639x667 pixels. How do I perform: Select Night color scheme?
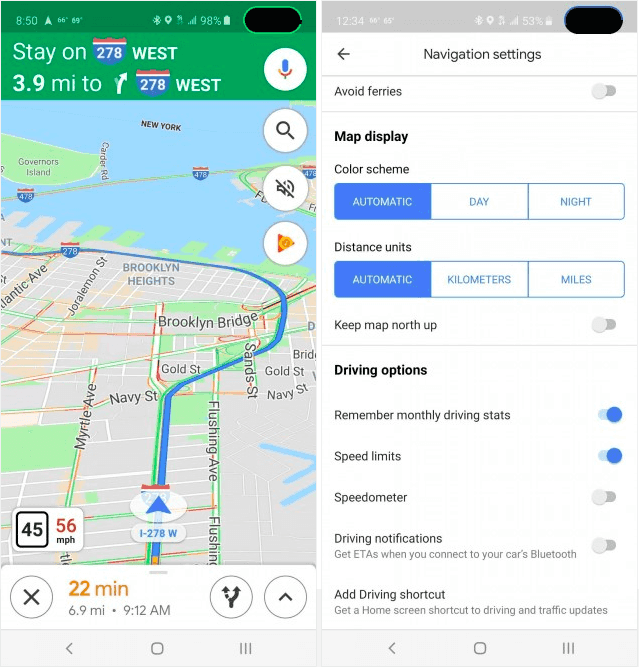tap(576, 201)
